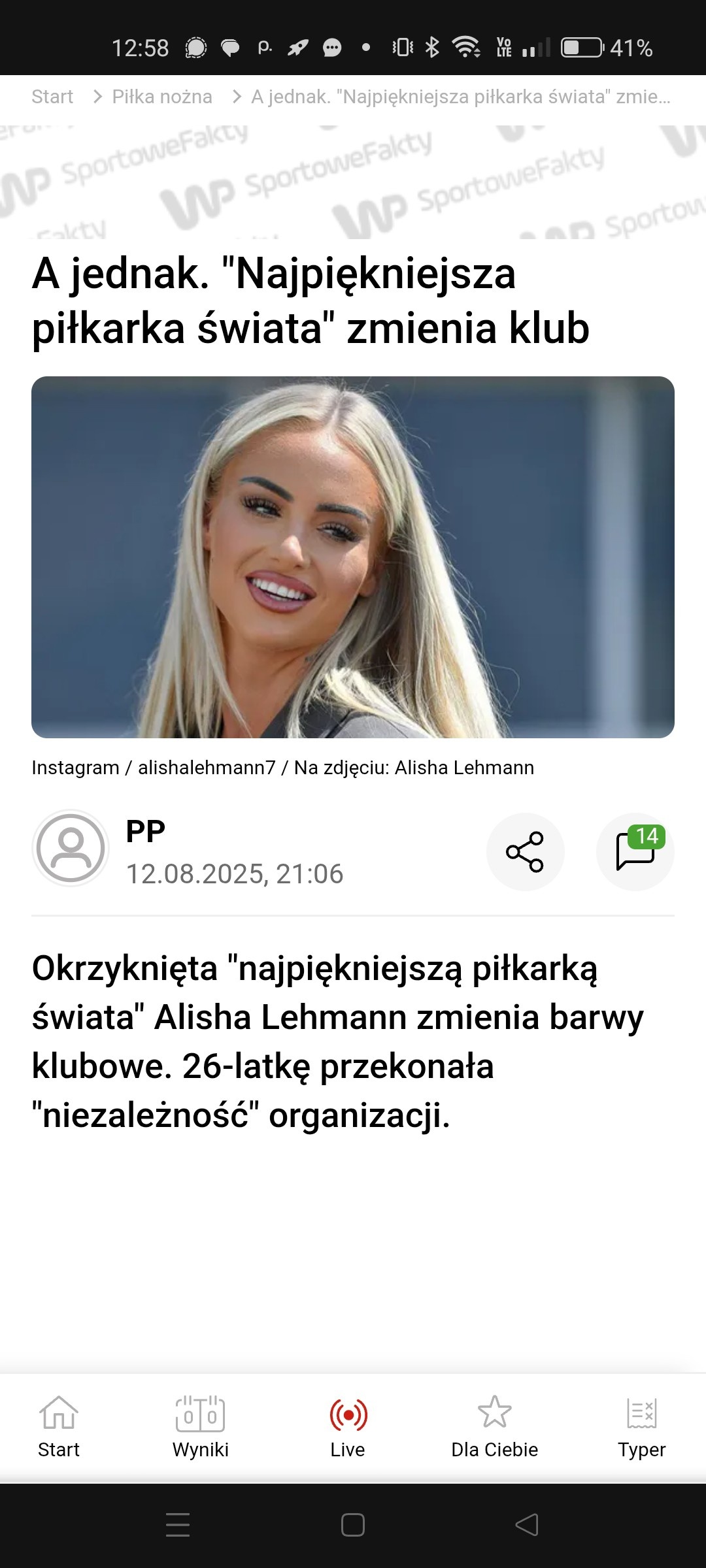
Task: Share this article
Action: (x=525, y=851)
